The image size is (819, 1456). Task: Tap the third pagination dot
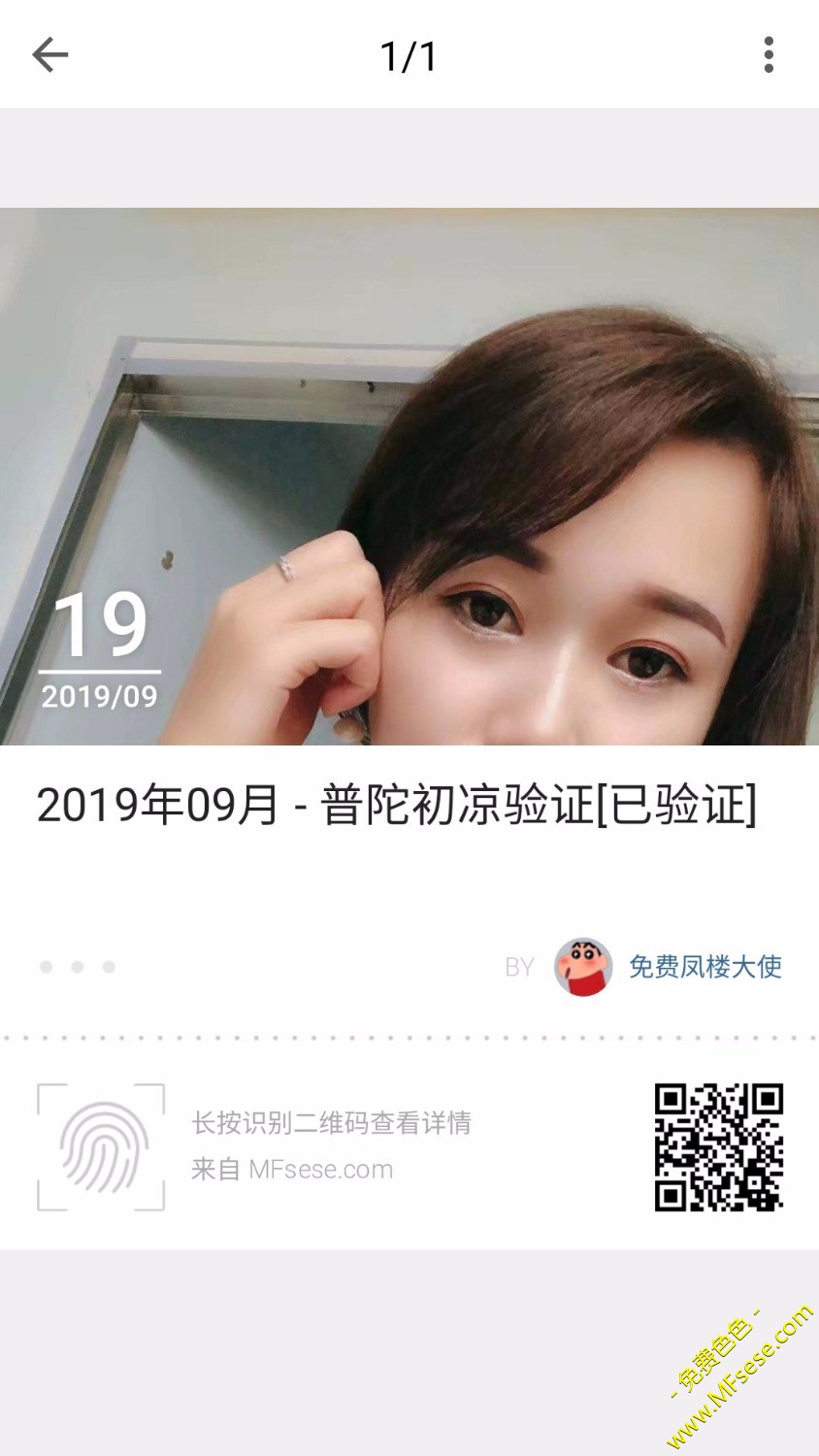(109, 967)
